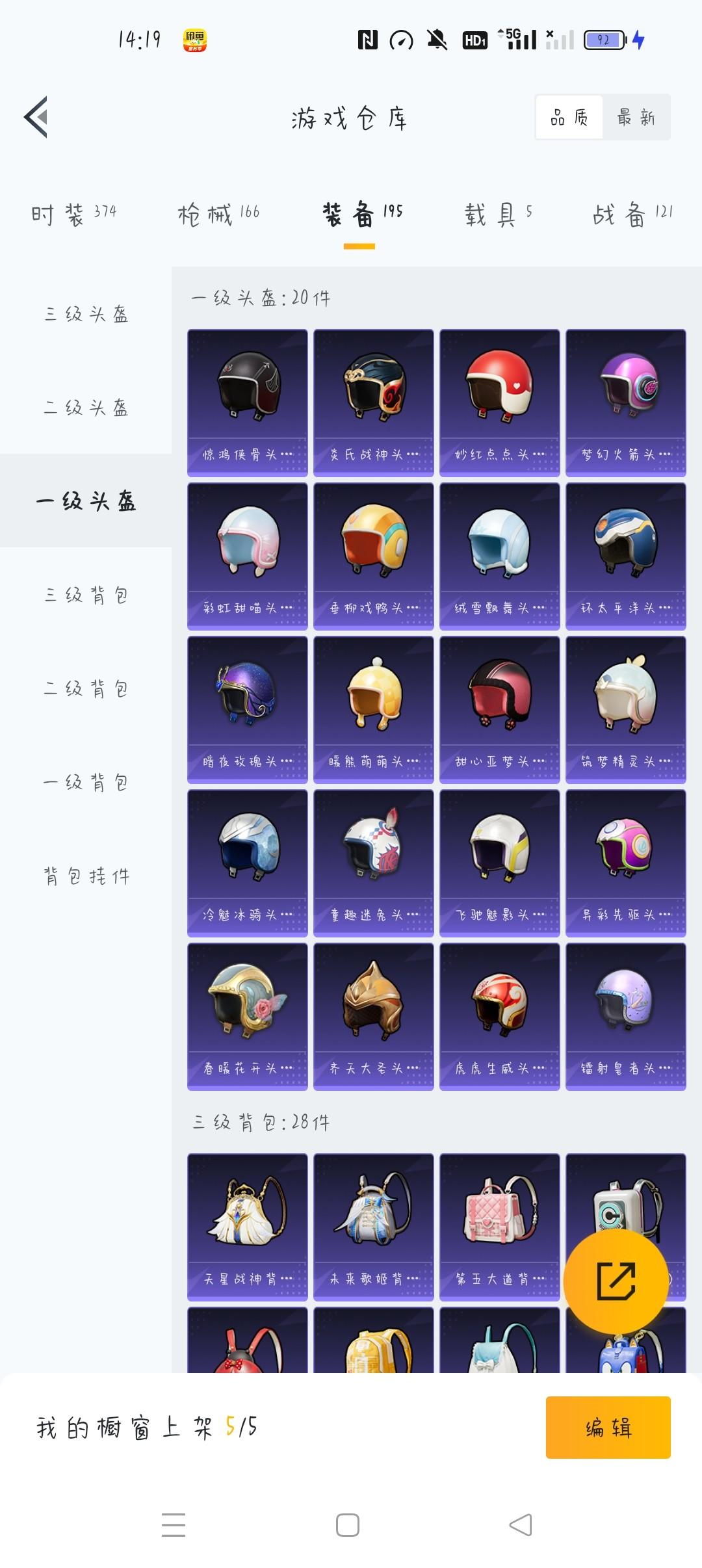Tap the system home button
The width and height of the screenshot is (702, 1568).
pos(348,1525)
